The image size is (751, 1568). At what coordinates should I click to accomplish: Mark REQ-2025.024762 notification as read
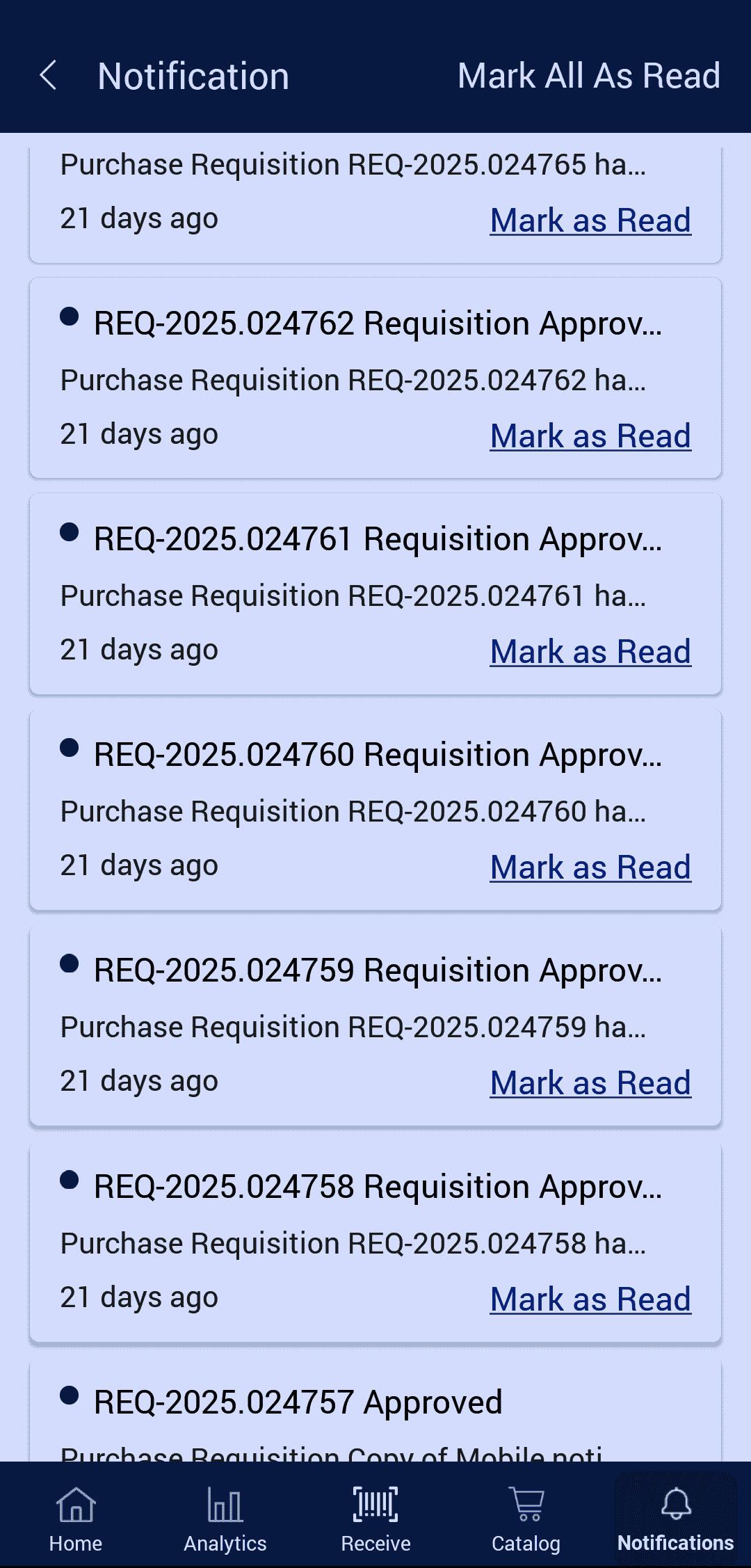click(590, 436)
